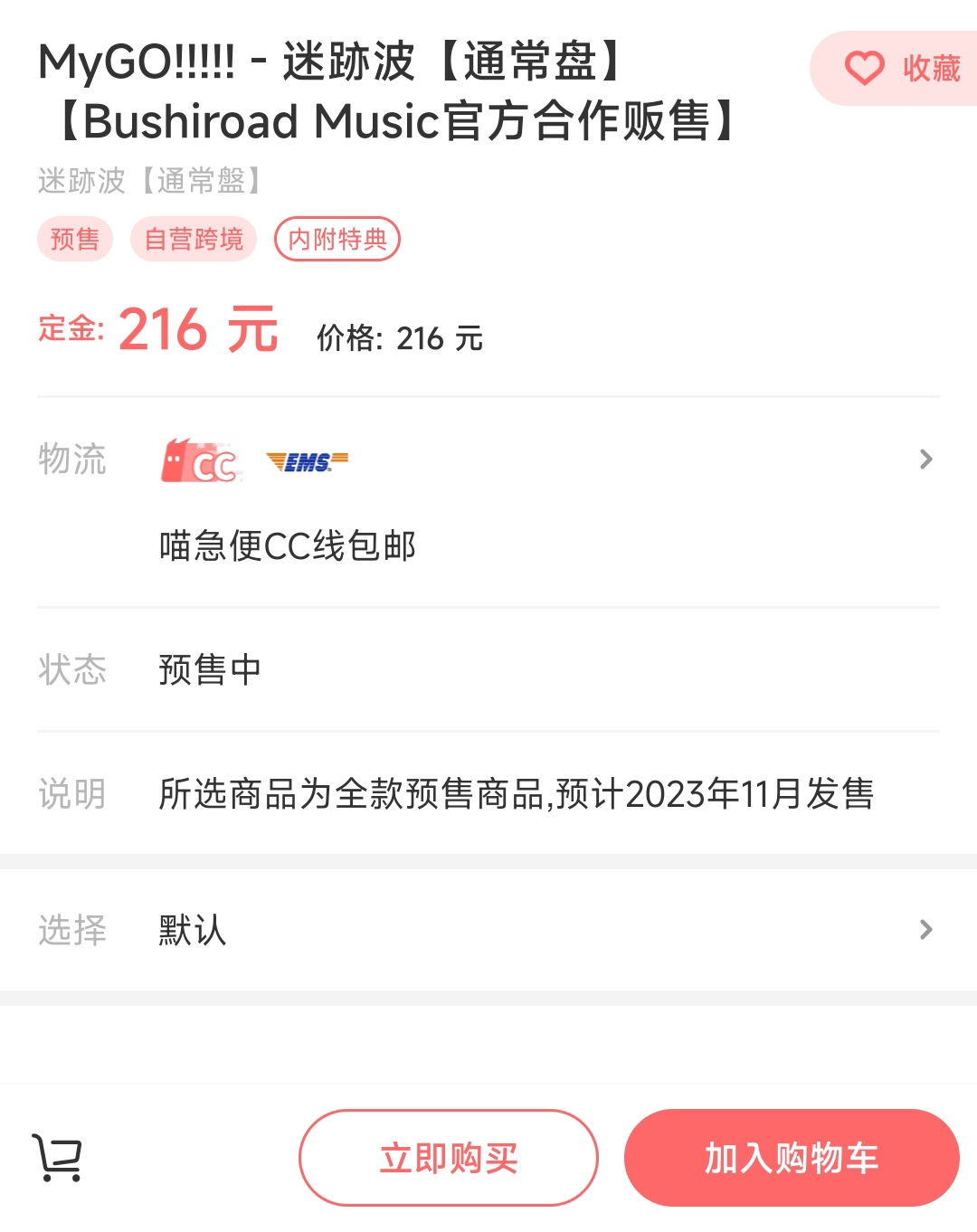Viewport: 977px width, 1232px height.
Task: Tap the cart icon at bottom left
Action: (x=56, y=1158)
